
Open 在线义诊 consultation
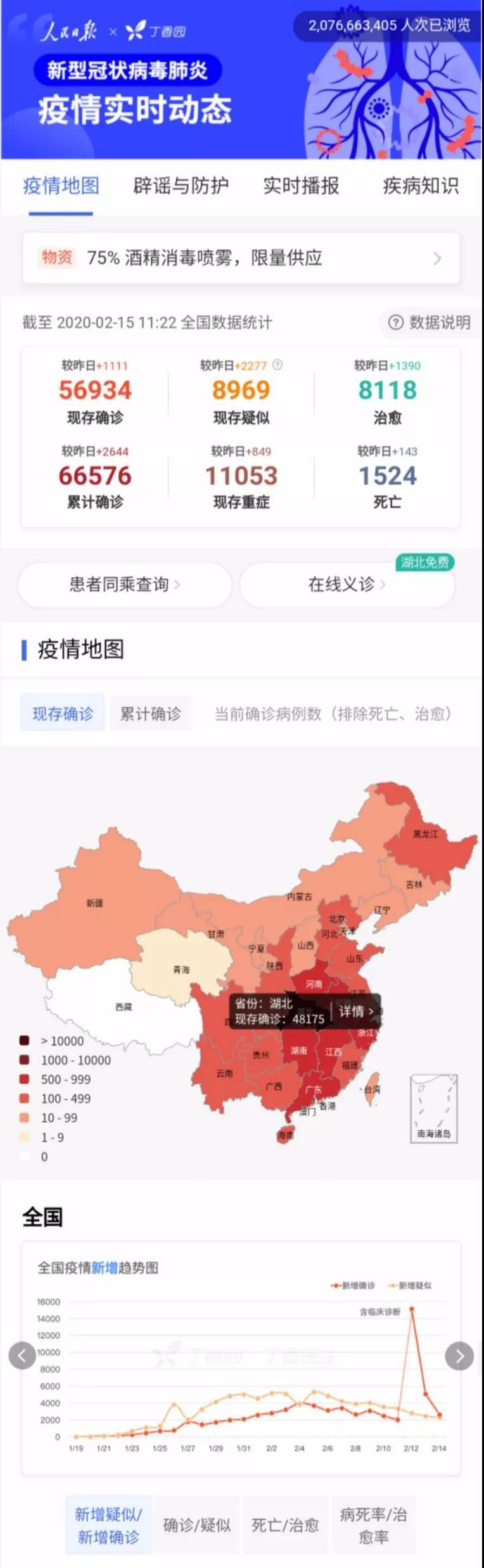pos(347,584)
